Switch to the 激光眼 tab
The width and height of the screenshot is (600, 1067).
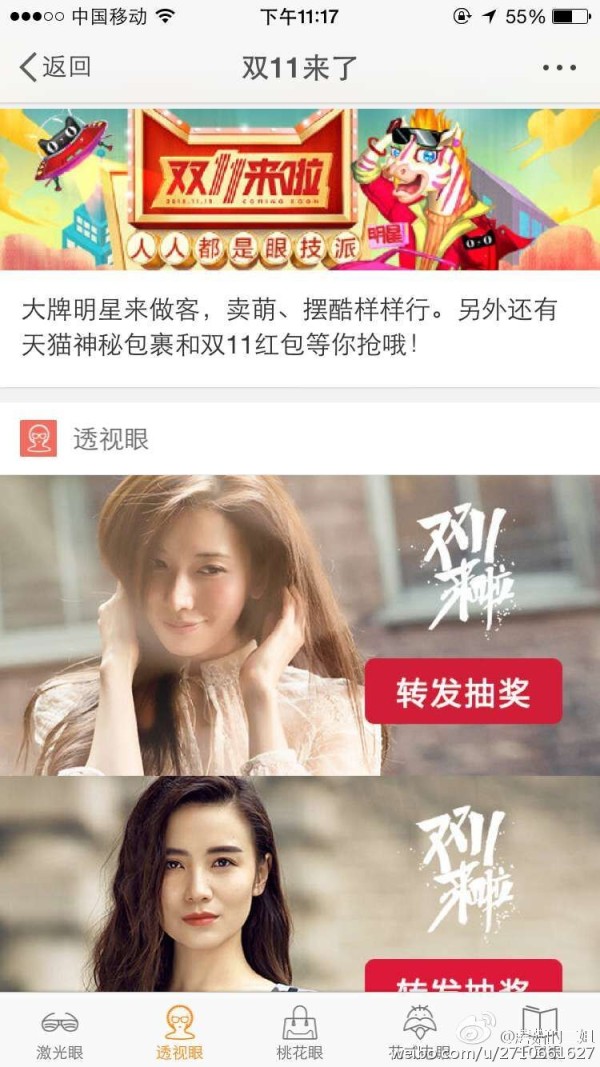pyautogui.click(x=60, y=1033)
